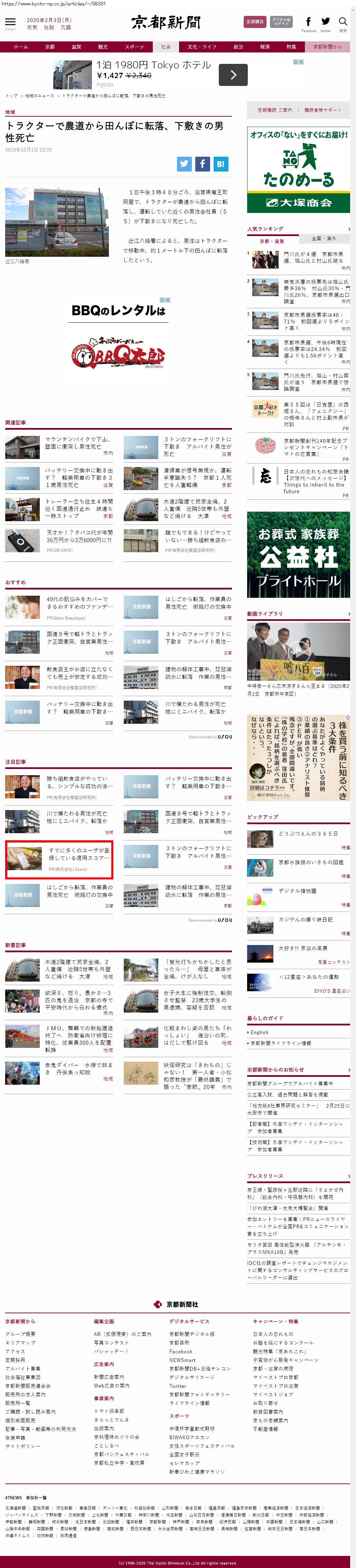The height and width of the screenshot is (1568, 356).
Task: Open the English link in 暮らしのガイド
Action: 259,1032
